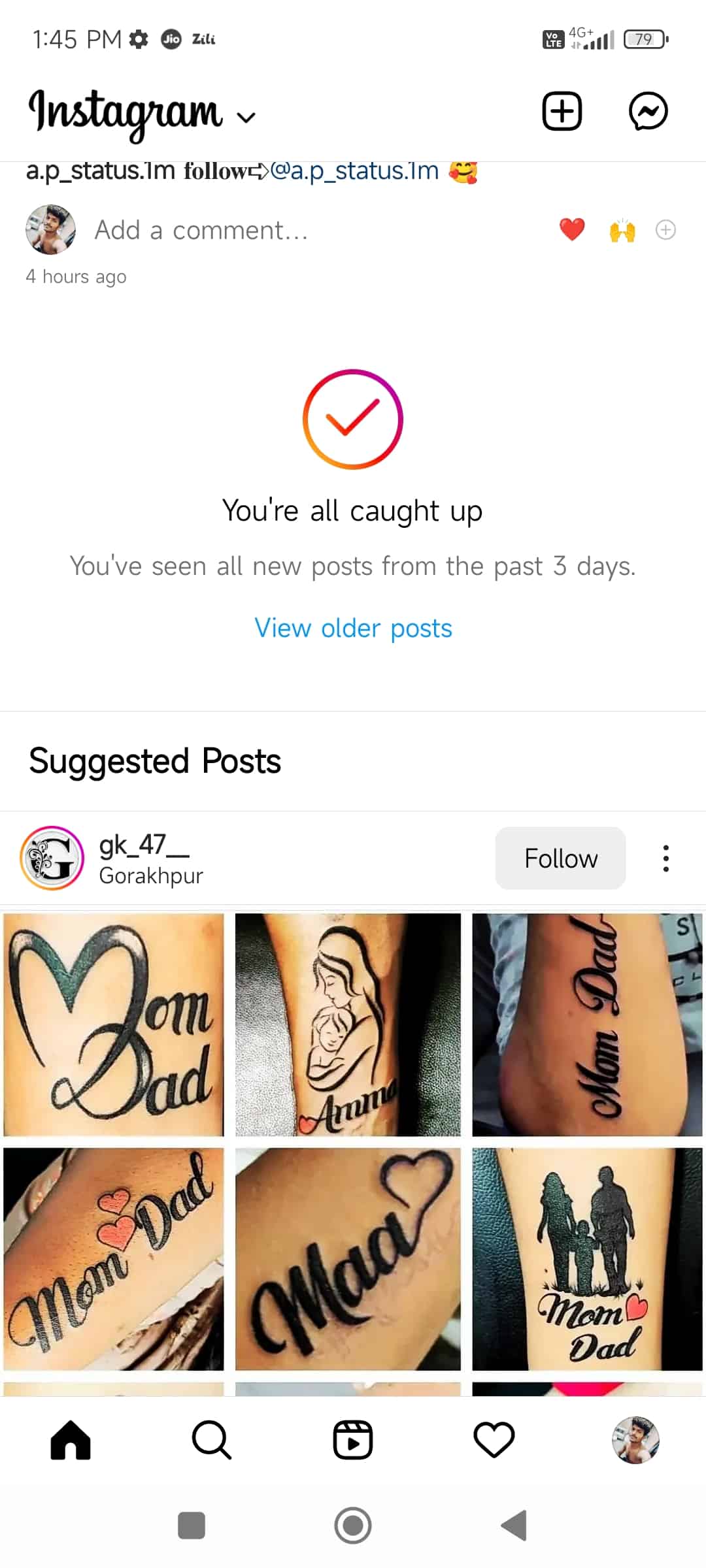Open options menu for gk_47__ post
The height and width of the screenshot is (1568, 706).
tap(665, 858)
